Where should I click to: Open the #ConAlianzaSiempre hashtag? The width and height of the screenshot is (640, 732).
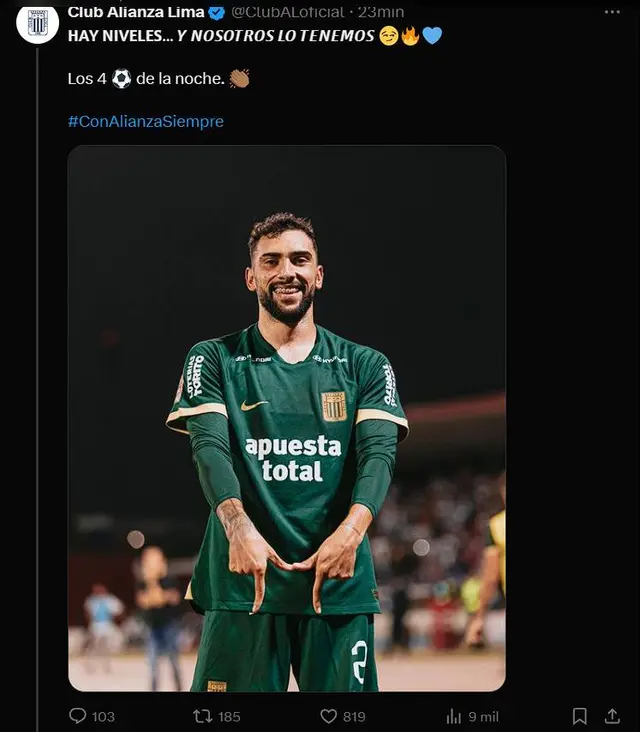coord(145,121)
